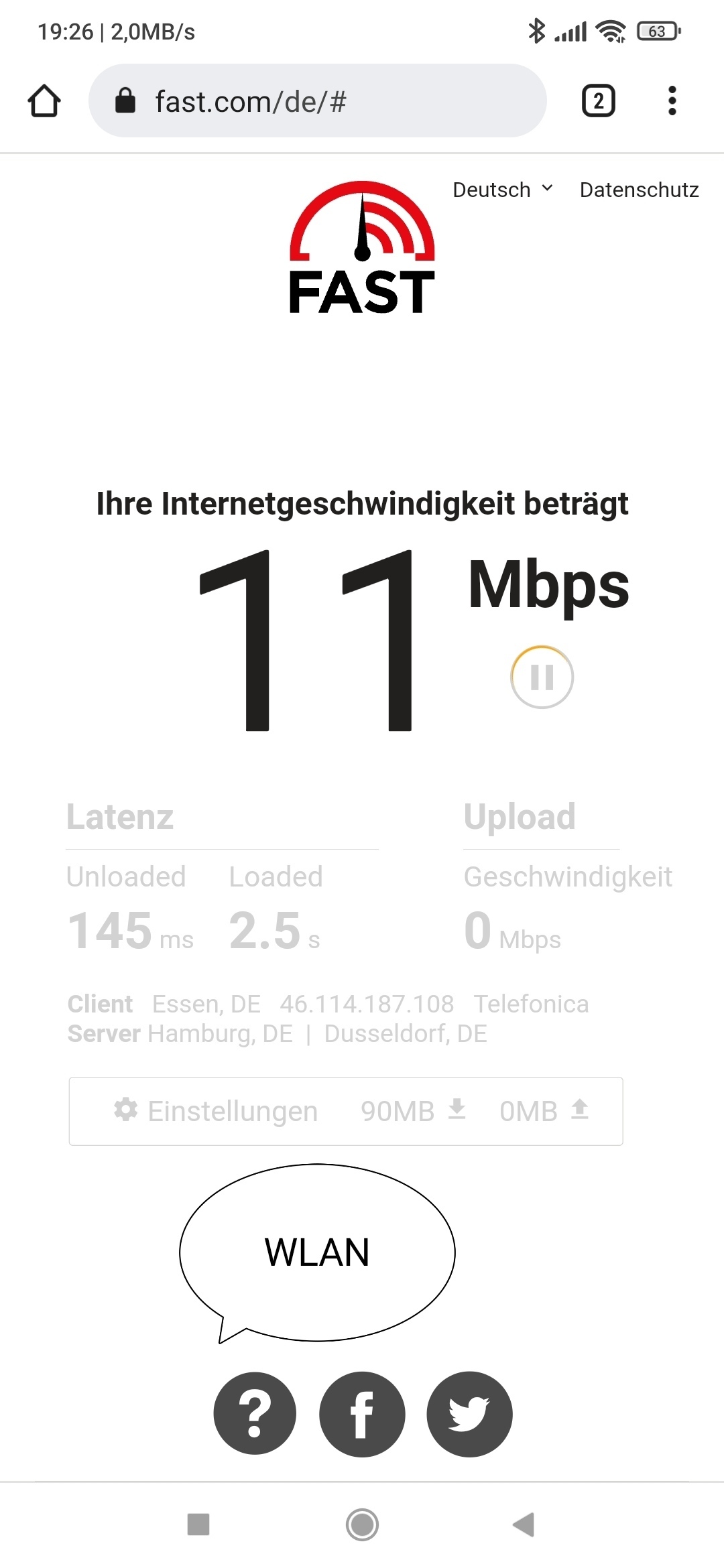Open the Datenschutz link

[x=639, y=190]
